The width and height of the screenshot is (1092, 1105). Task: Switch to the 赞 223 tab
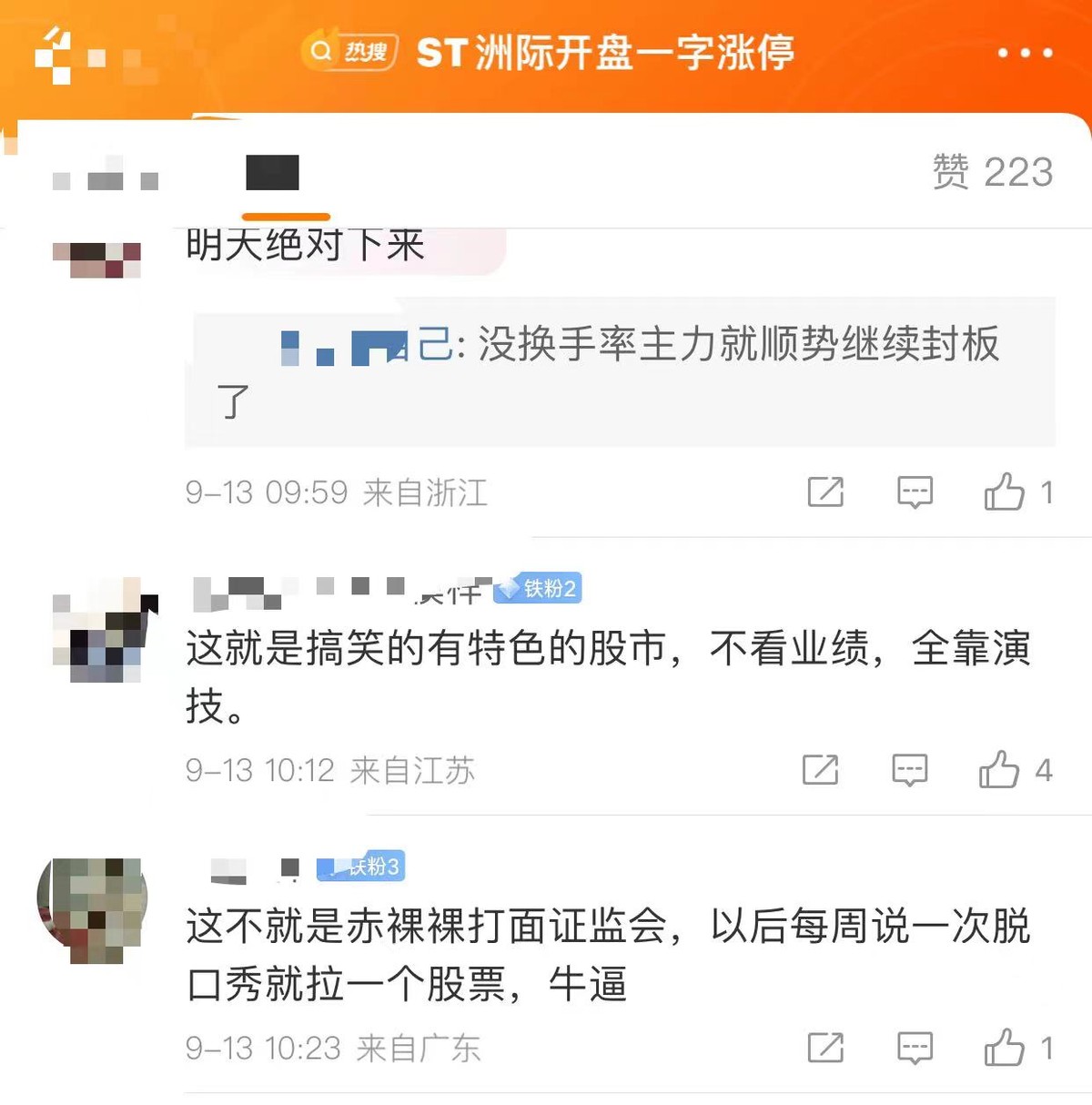tap(992, 172)
